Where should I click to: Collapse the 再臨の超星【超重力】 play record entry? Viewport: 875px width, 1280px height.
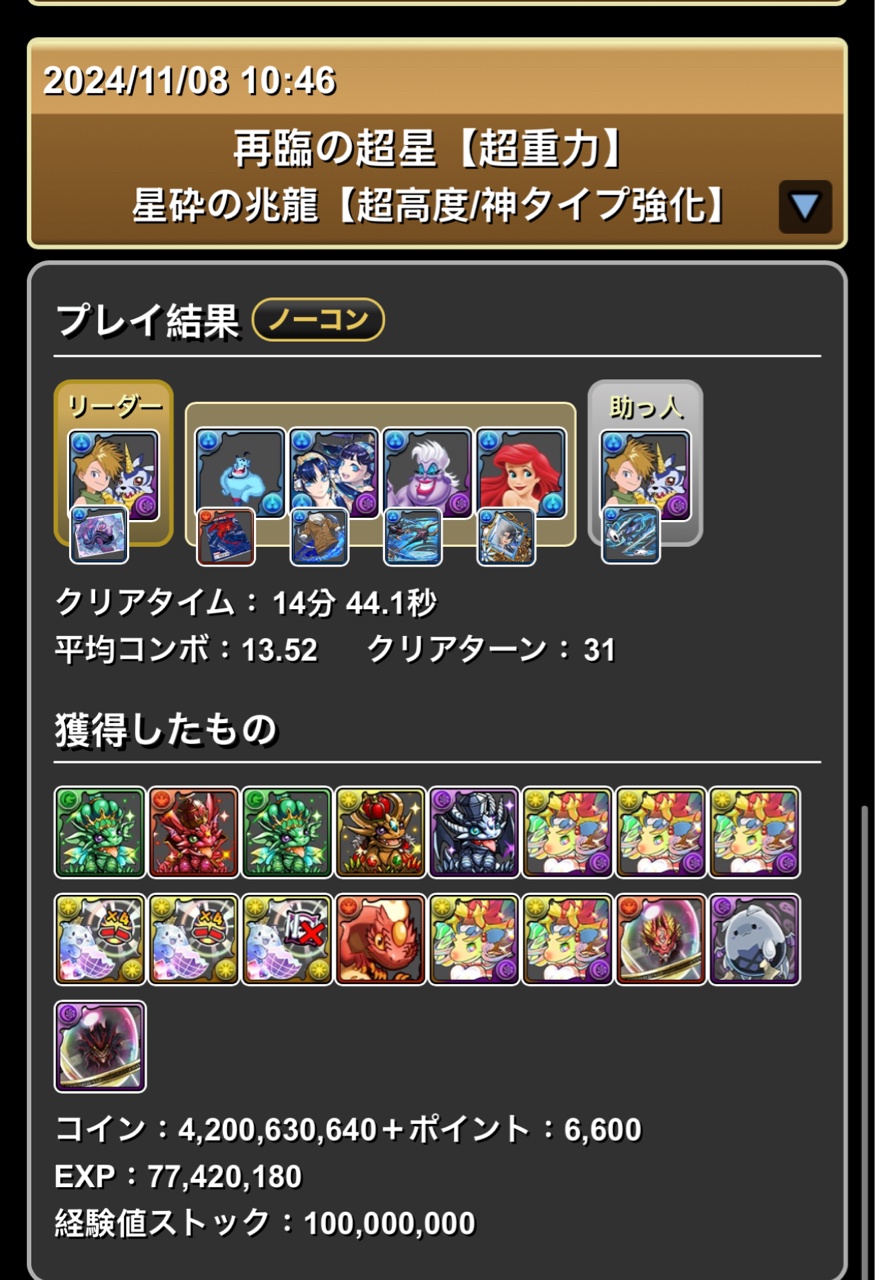pyautogui.click(x=805, y=207)
